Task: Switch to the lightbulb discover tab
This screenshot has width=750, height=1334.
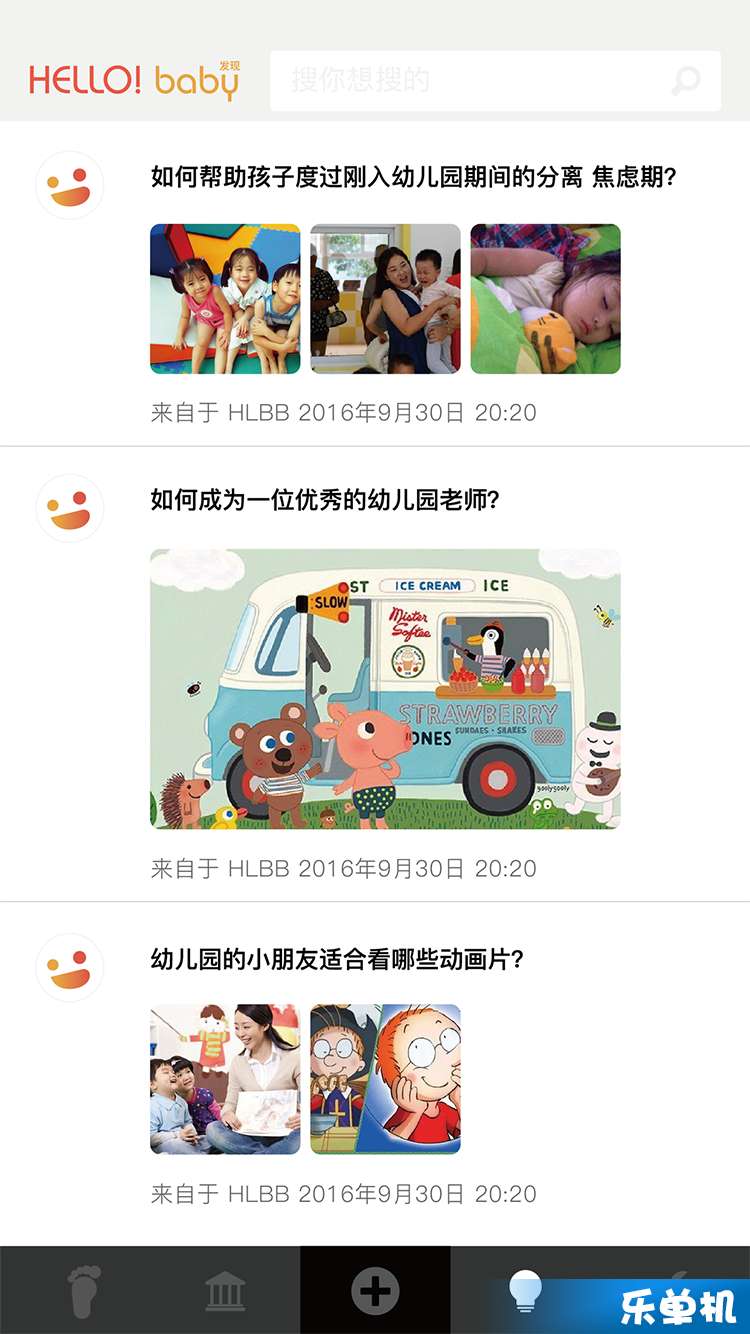Action: pos(525,1288)
